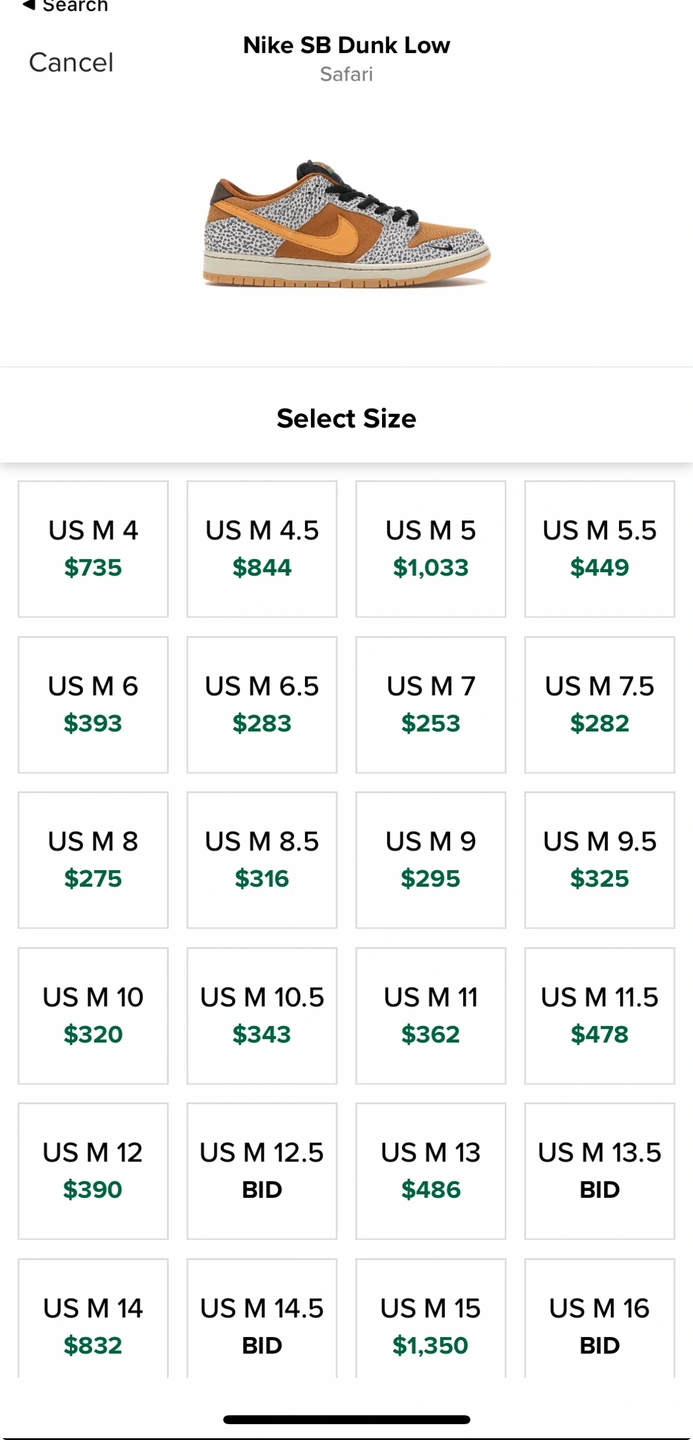Select US M 9.5 for $325
The width and height of the screenshot is (693, 1440).
600,860
